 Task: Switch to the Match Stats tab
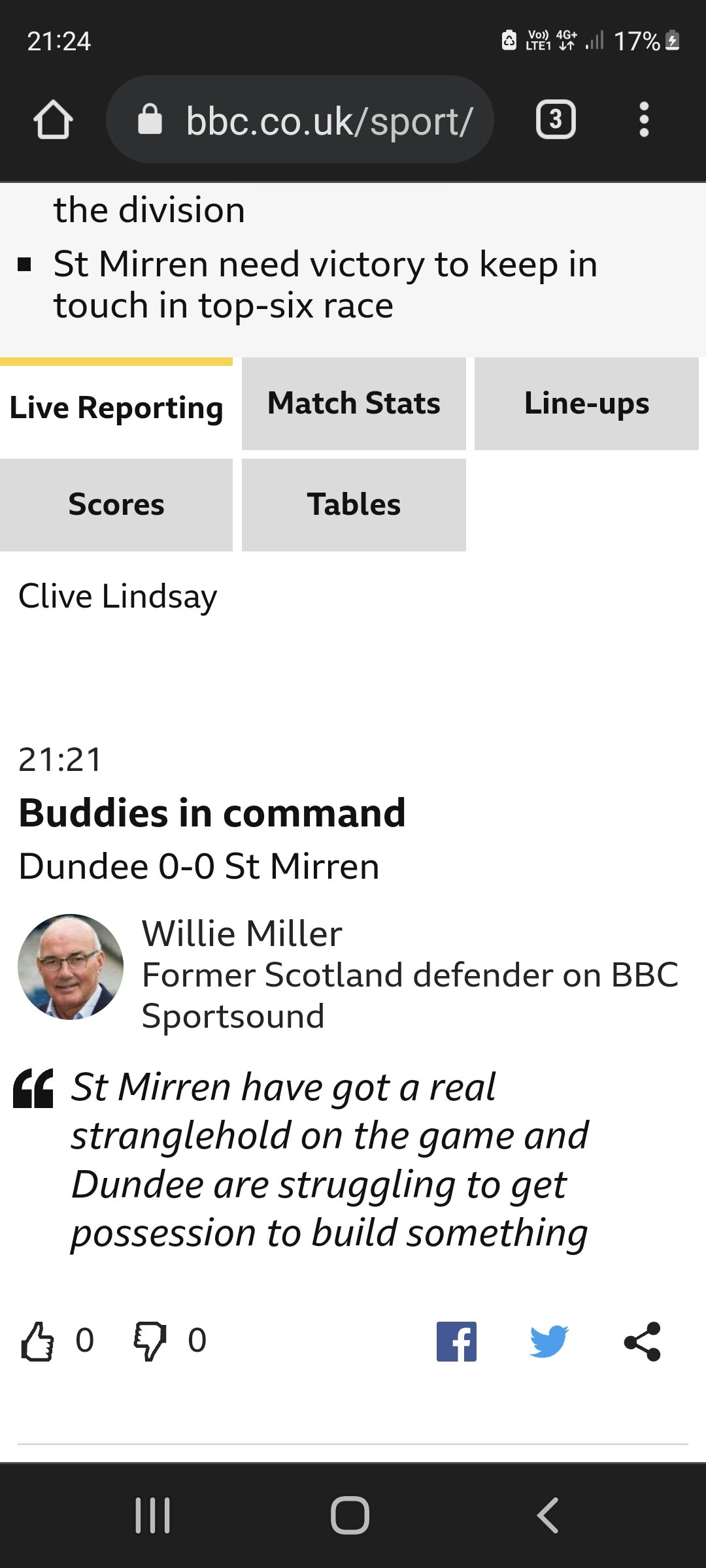click(x=354, y=404)
